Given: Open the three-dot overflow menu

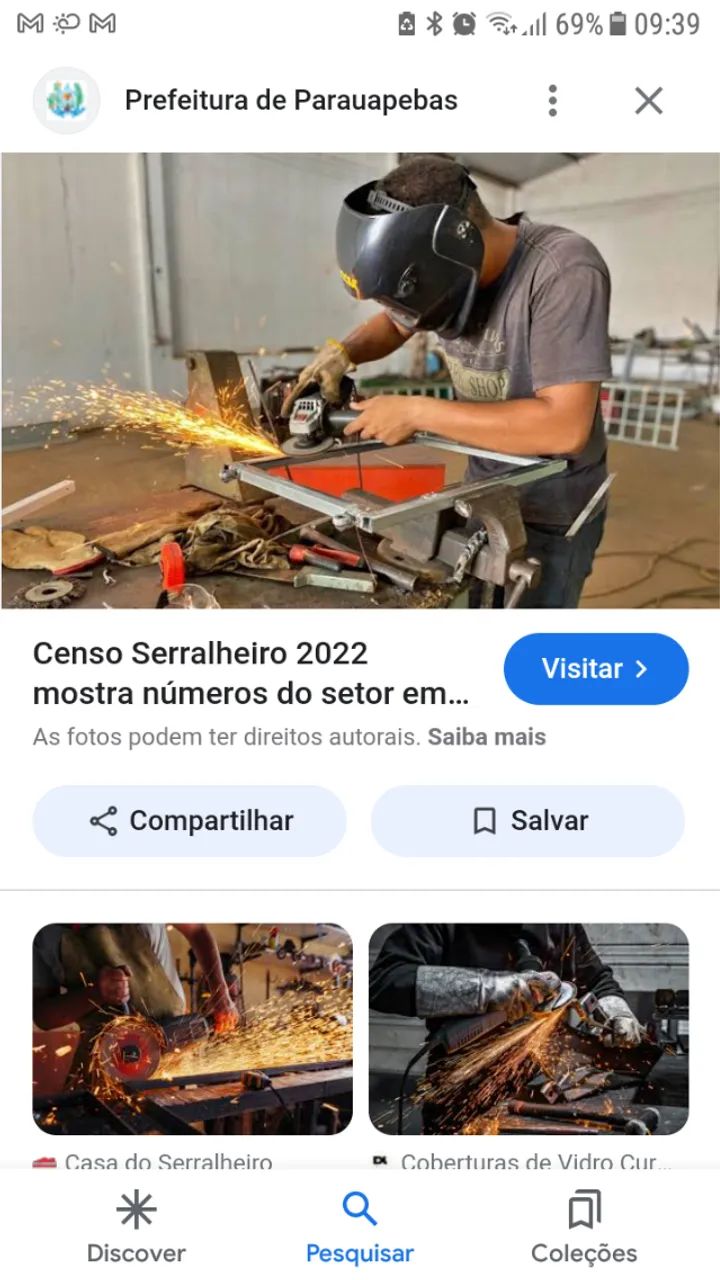Looking at the screenshot, I should [552, 100].
